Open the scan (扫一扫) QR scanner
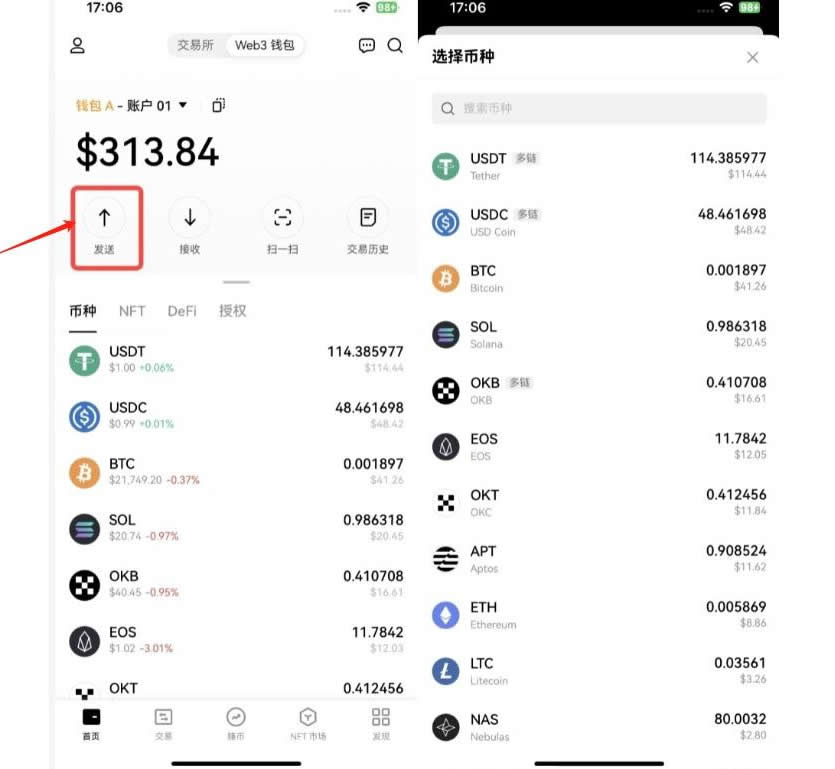Screen dimensions: 835x769 tap(282, 226)
